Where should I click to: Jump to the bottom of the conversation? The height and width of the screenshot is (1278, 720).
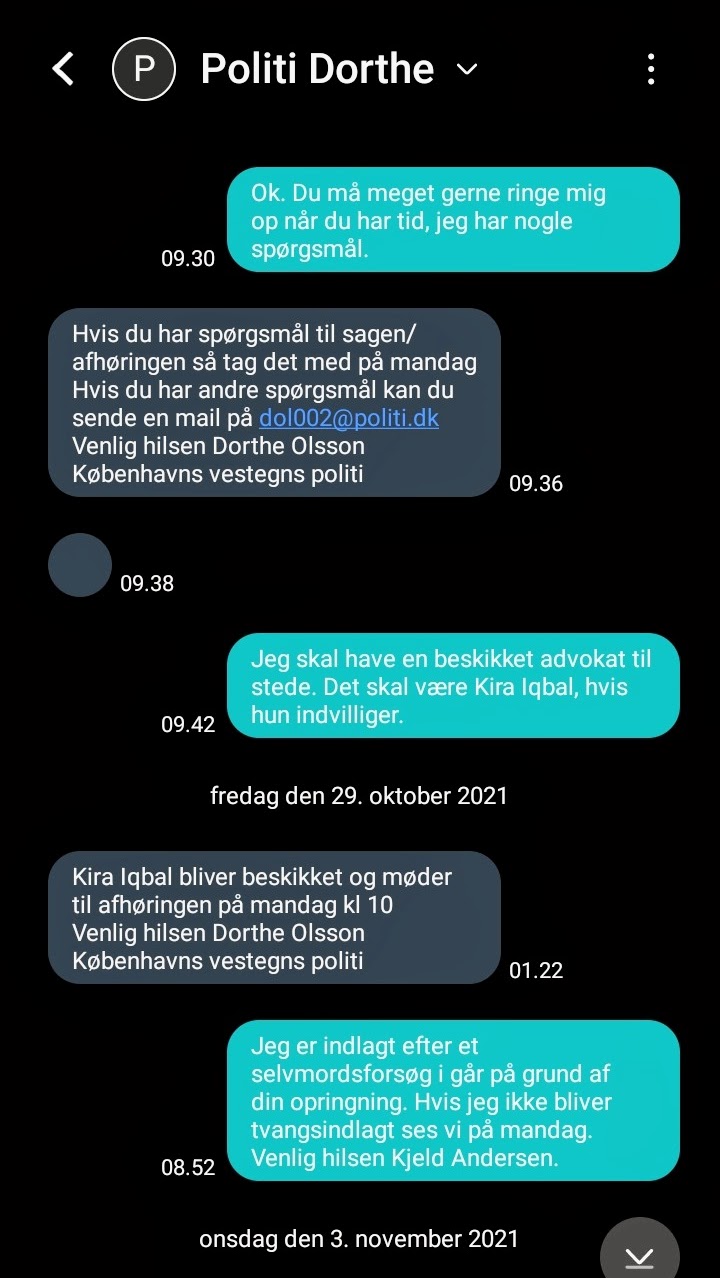click(640, 1251)
